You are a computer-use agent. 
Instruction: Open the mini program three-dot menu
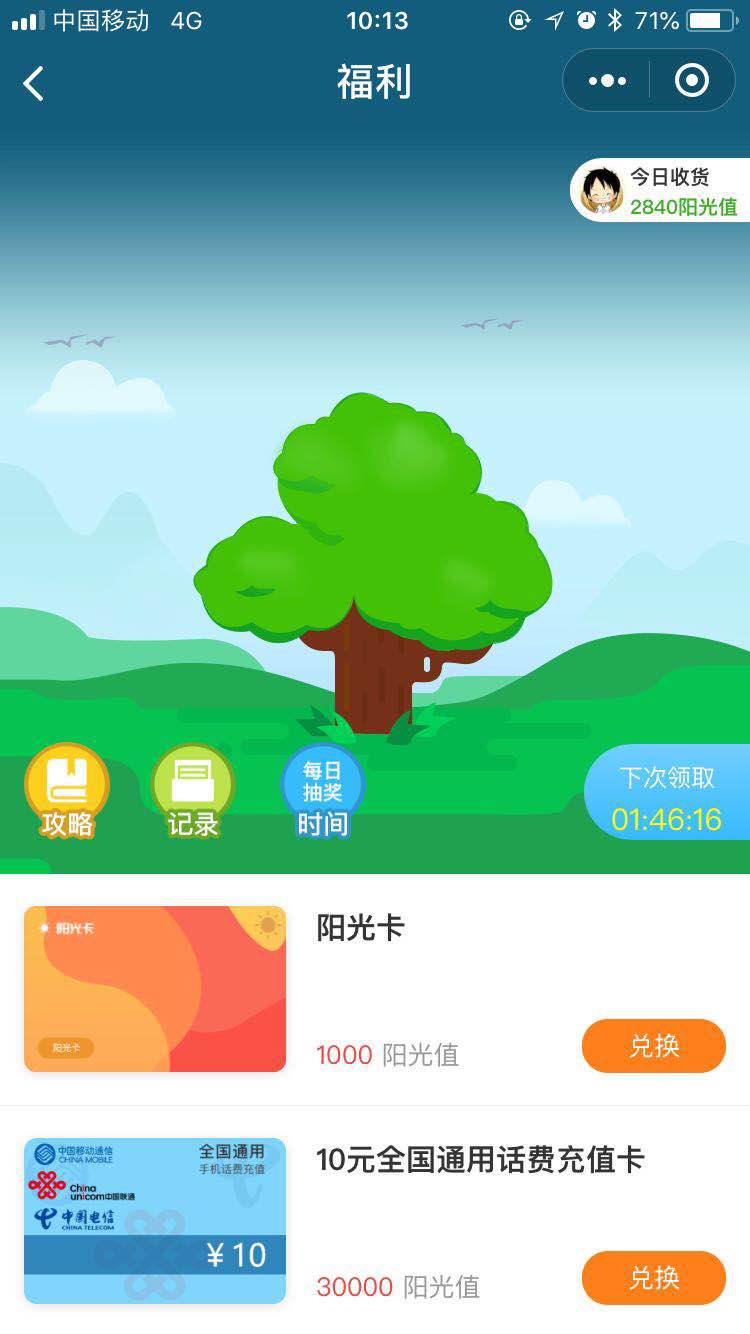click(x=607, y=81)
